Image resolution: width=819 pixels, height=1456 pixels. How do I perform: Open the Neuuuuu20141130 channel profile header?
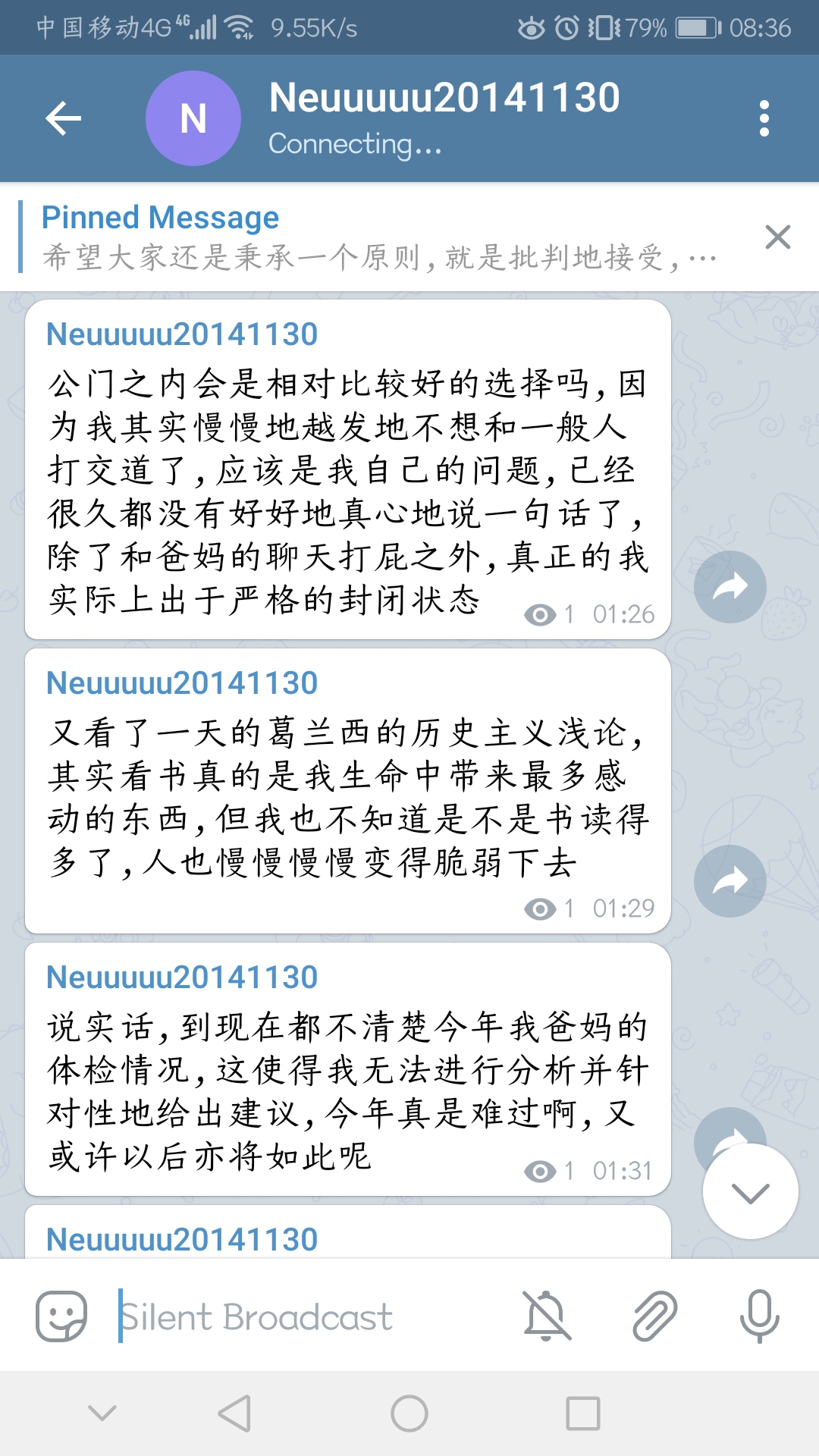[x=444, y=118]
